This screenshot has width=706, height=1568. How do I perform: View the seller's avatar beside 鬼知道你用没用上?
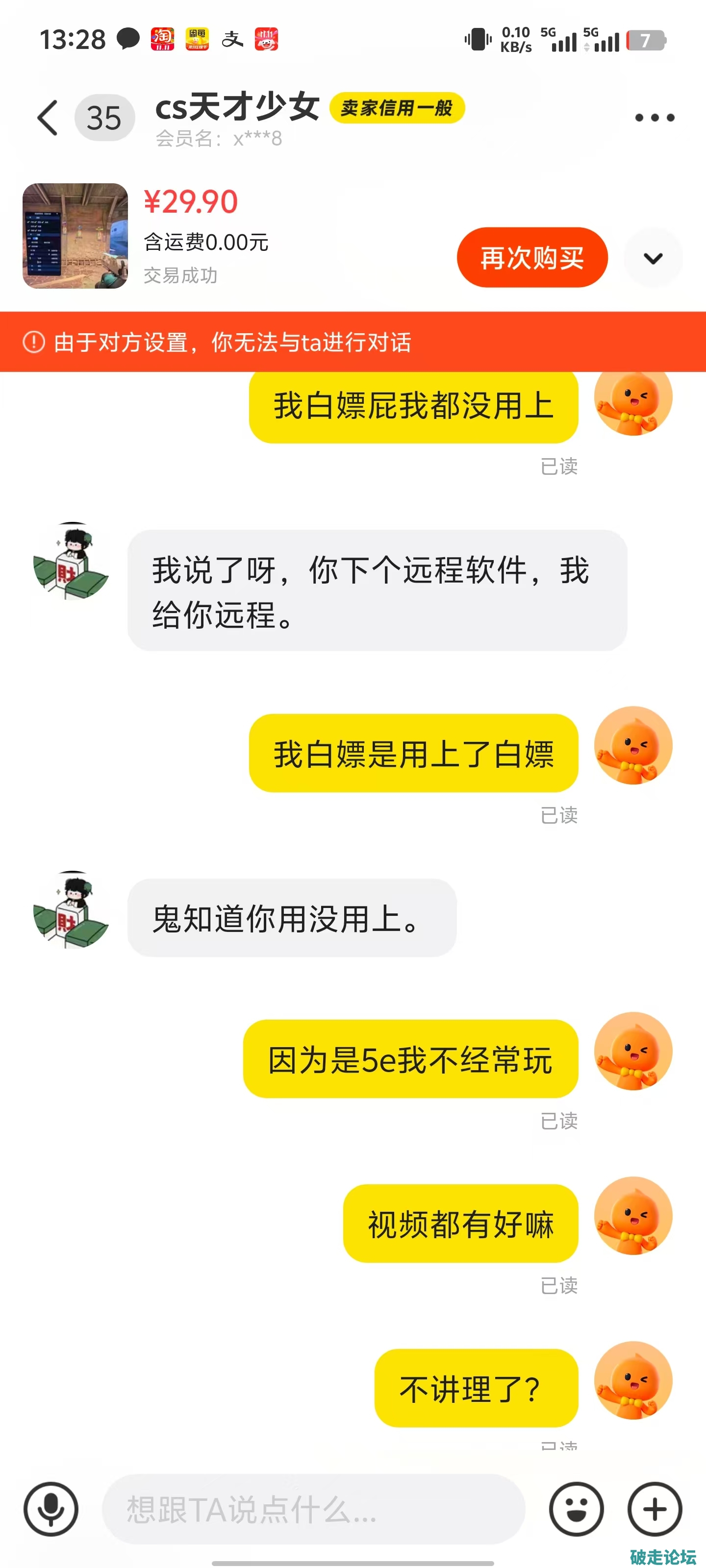[71, 910]
